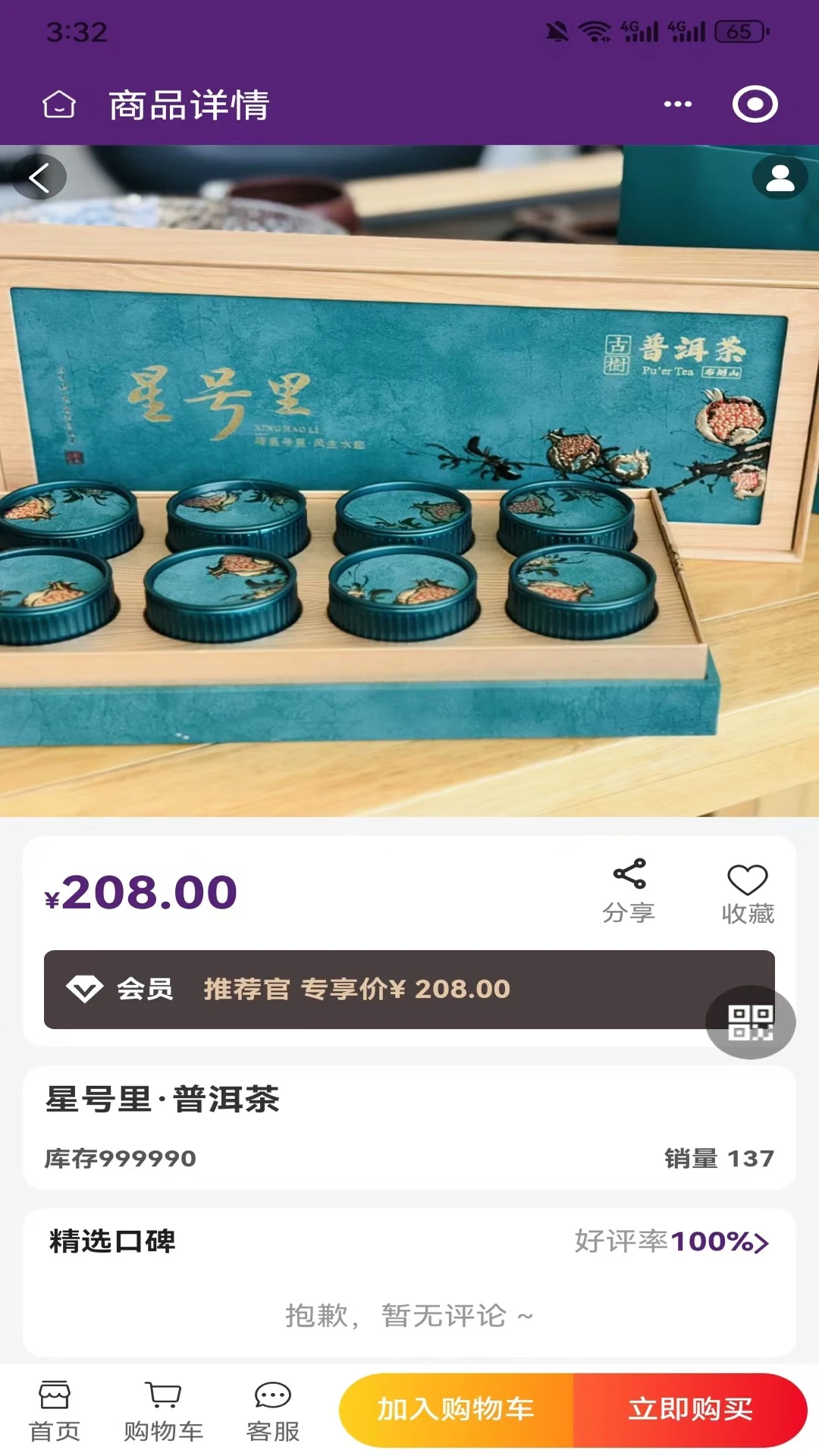
Task: Click the product title 星号里·普洱茶
Action: click(x=162, y=1101)
